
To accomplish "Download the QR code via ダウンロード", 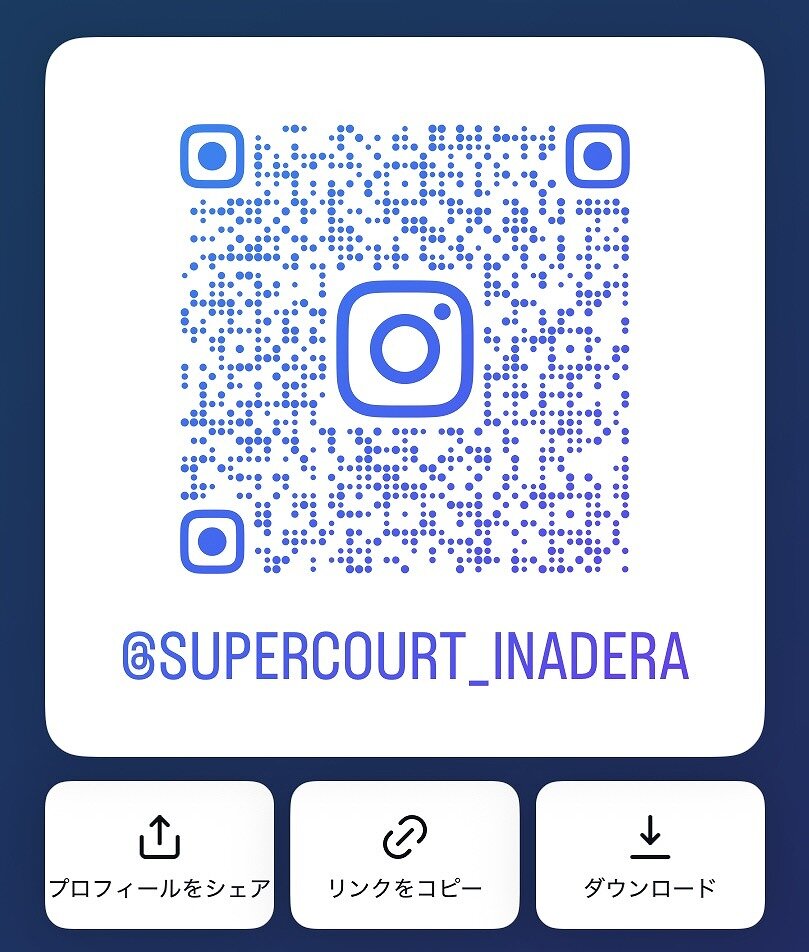I will pos(650,855).
